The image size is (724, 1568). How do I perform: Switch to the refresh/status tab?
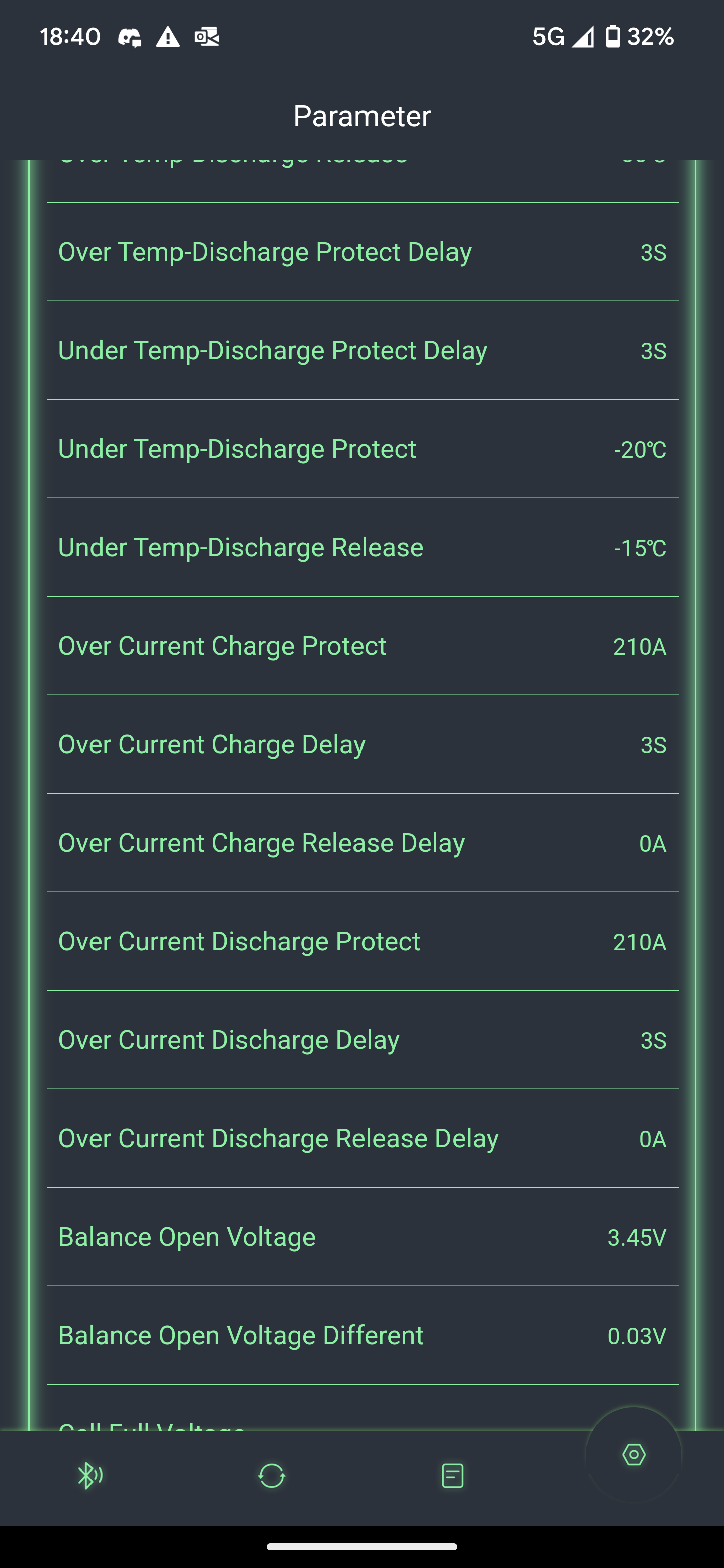pyautogui.click(x=271, y=1476)
